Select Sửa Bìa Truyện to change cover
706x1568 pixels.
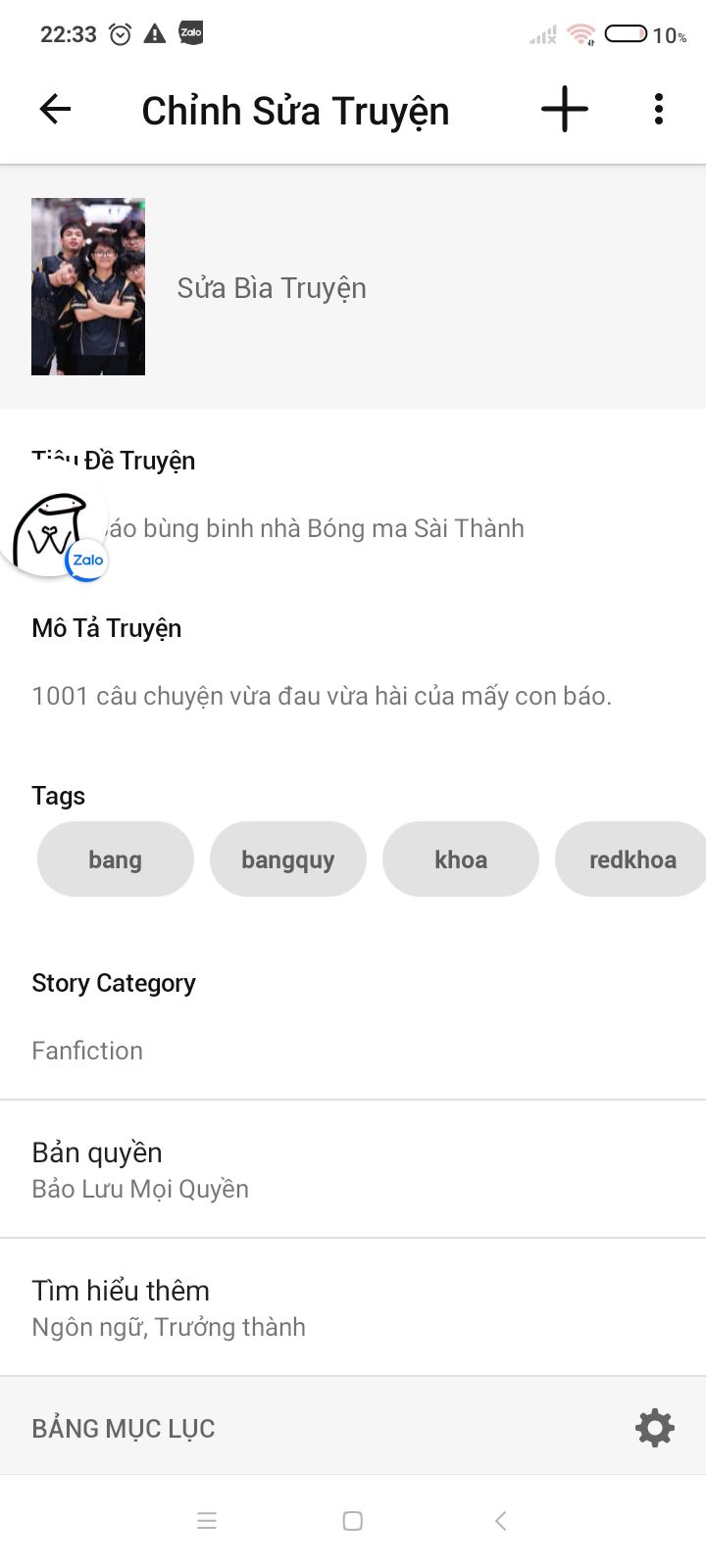pos(272,288)
